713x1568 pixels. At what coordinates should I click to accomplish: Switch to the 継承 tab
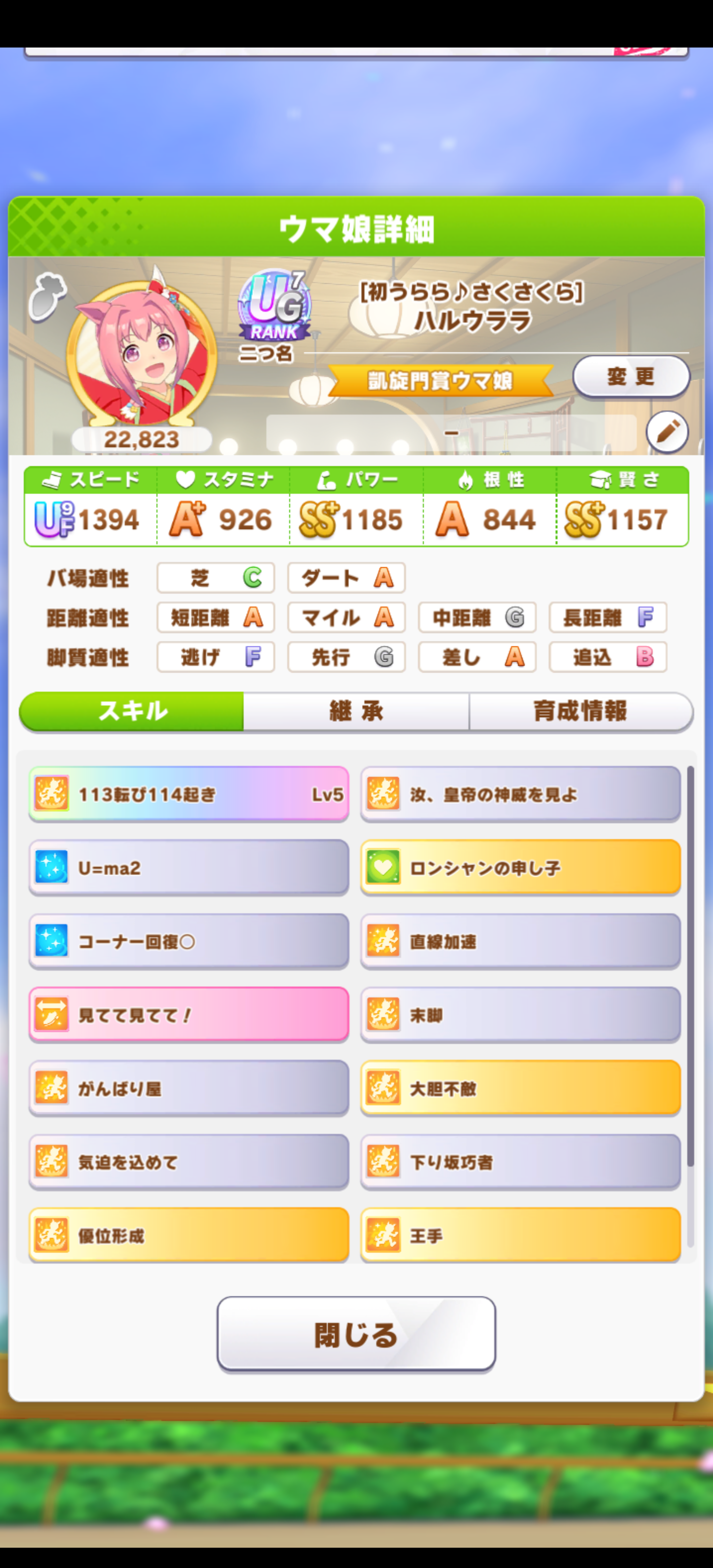tap(356, 710)
